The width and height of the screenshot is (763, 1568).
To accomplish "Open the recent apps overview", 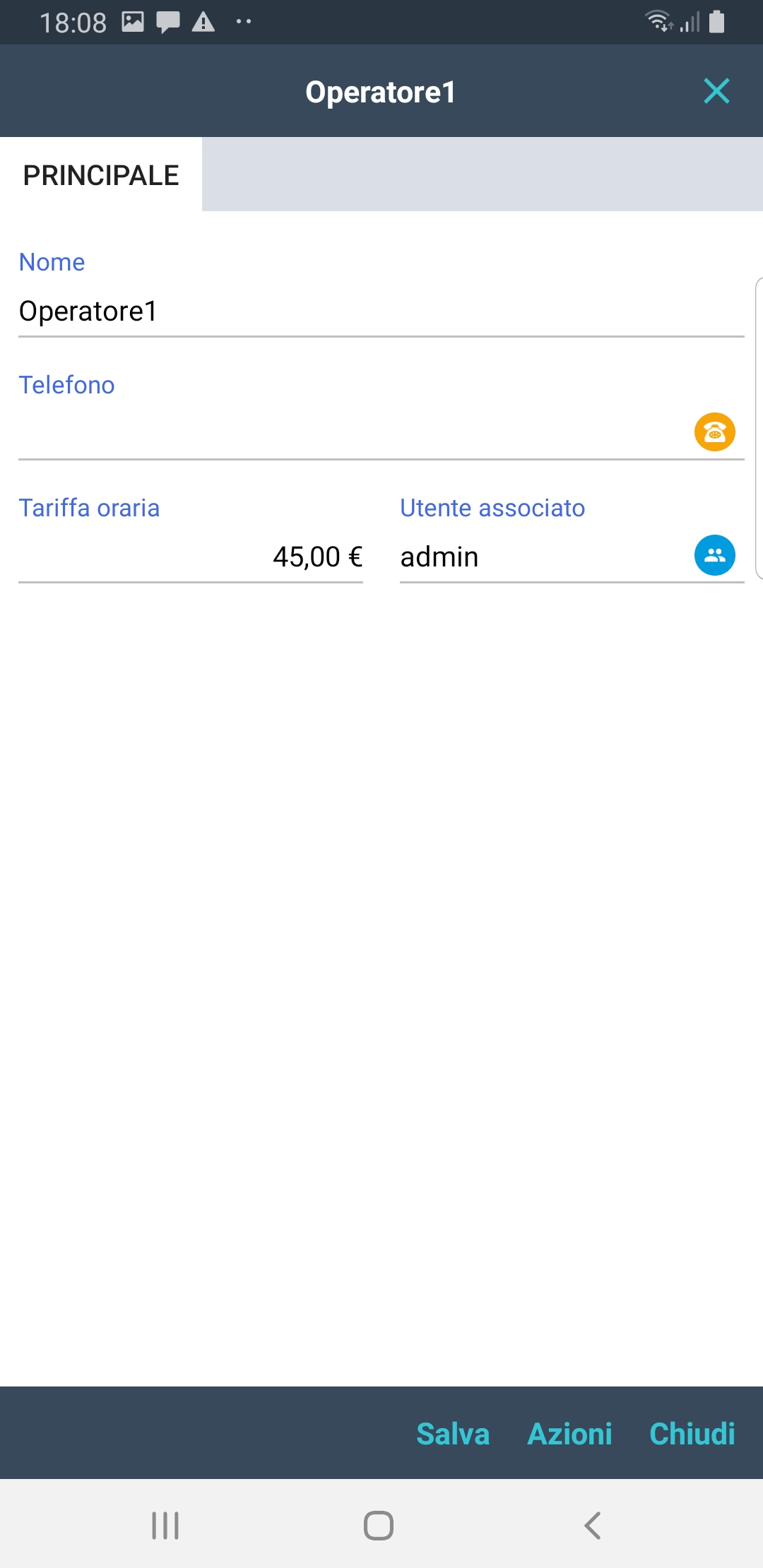I will (165, 1526).
